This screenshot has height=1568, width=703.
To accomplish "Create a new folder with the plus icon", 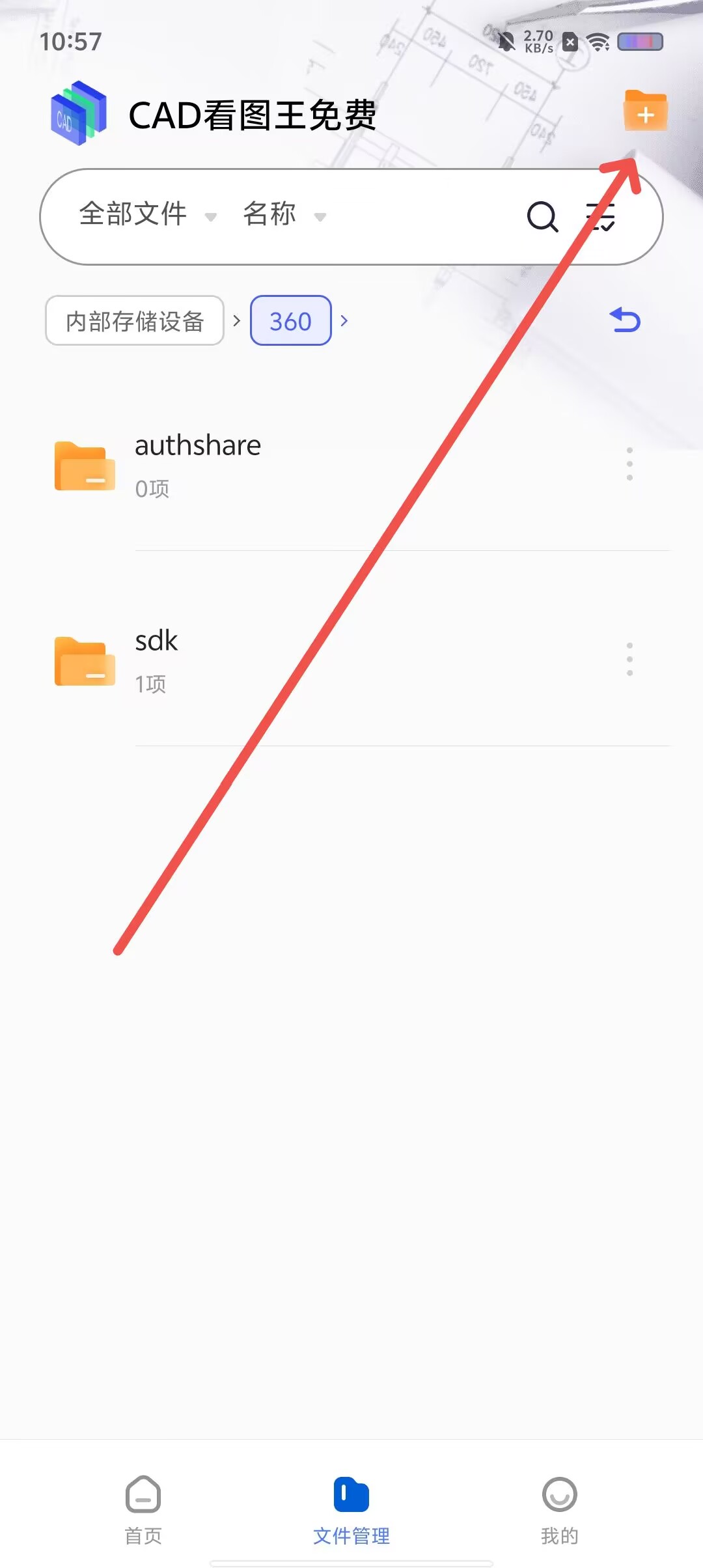I will [x=645, y=111].
